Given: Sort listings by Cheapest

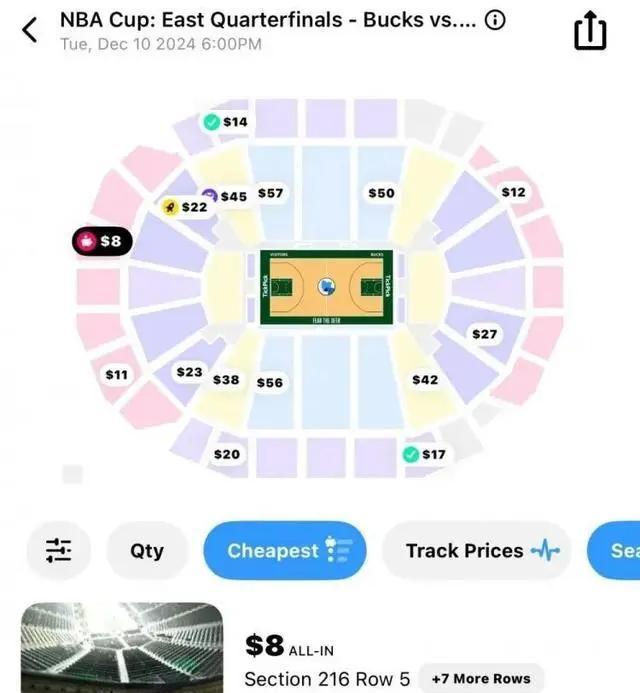Looking at the screenshot, I should [285, 550].
